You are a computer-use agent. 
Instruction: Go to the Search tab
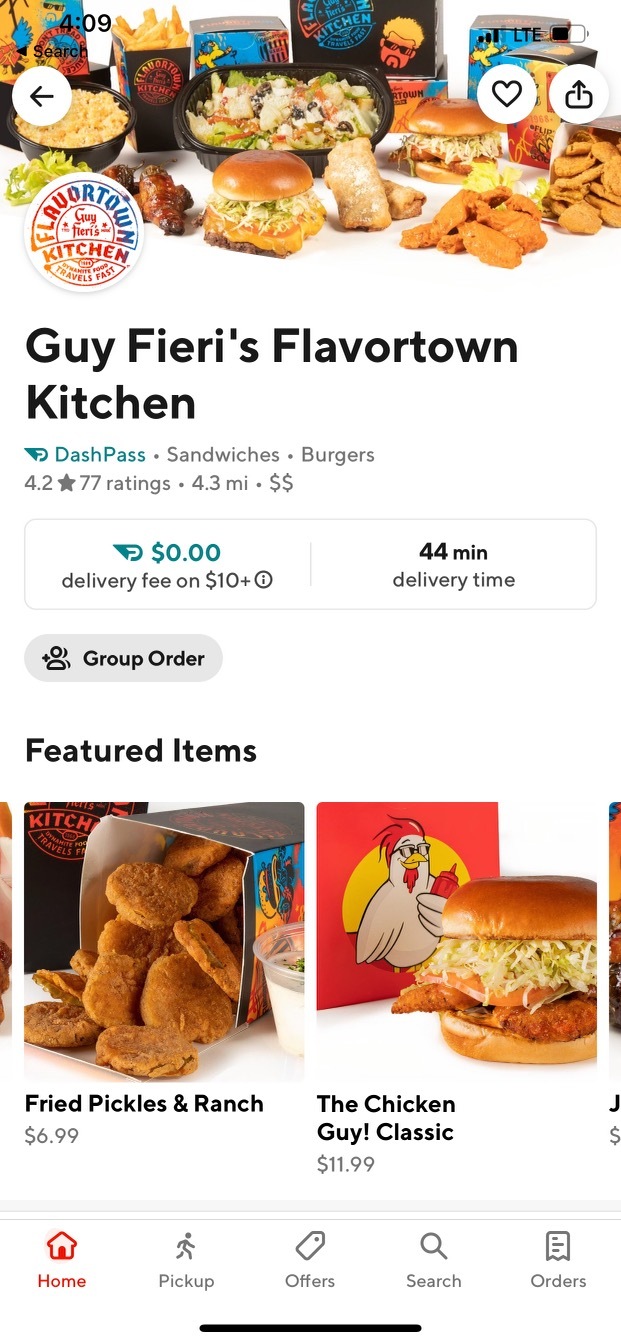point(434,1259)
